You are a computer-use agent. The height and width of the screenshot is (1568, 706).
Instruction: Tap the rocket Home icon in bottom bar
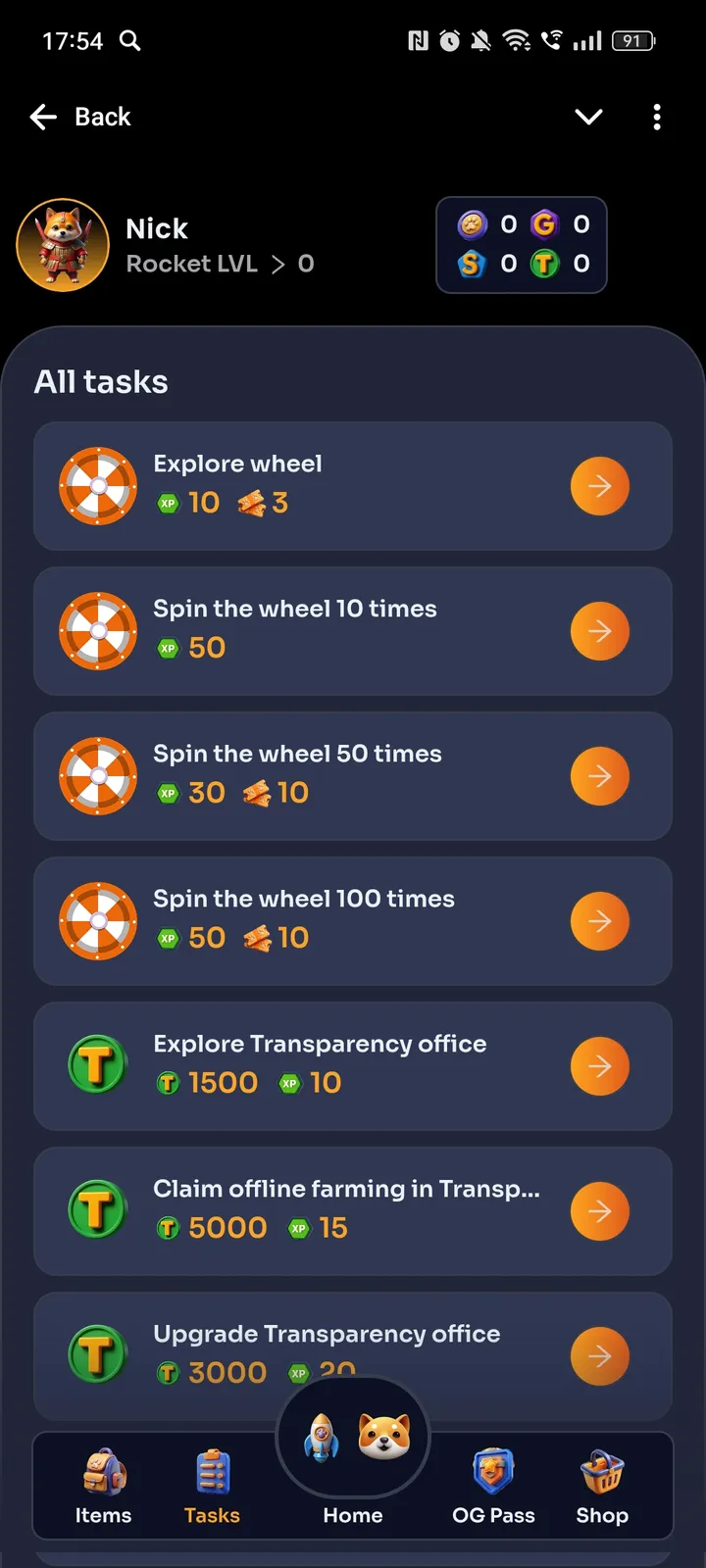324,1436
